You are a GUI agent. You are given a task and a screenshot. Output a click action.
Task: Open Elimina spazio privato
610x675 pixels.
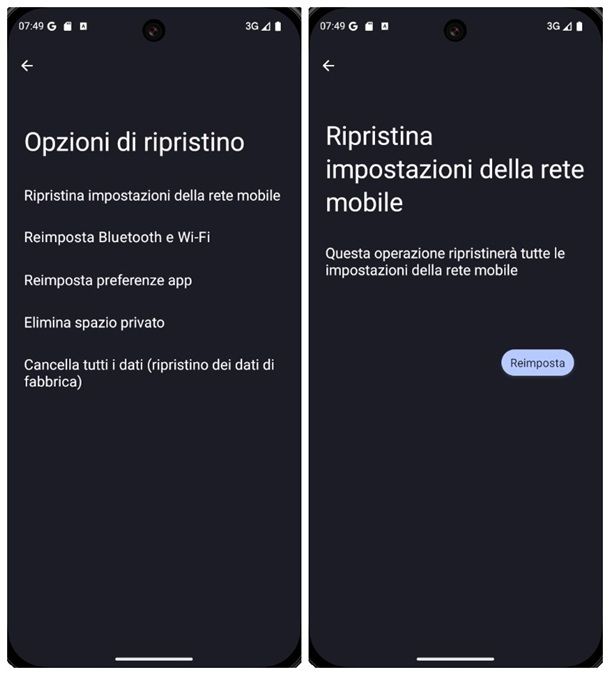94,323
